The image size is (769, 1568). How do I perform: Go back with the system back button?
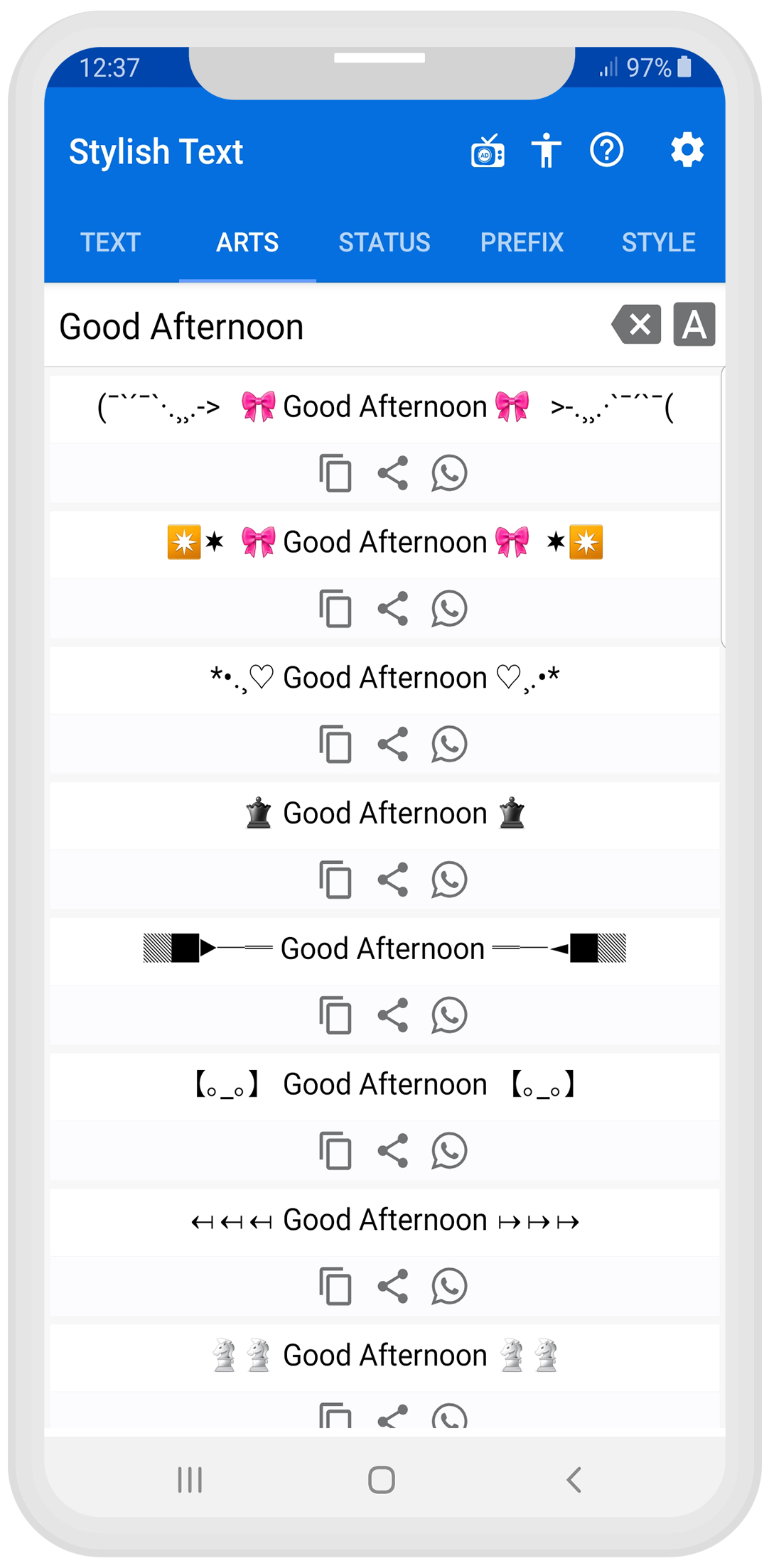click(574, 1481)
